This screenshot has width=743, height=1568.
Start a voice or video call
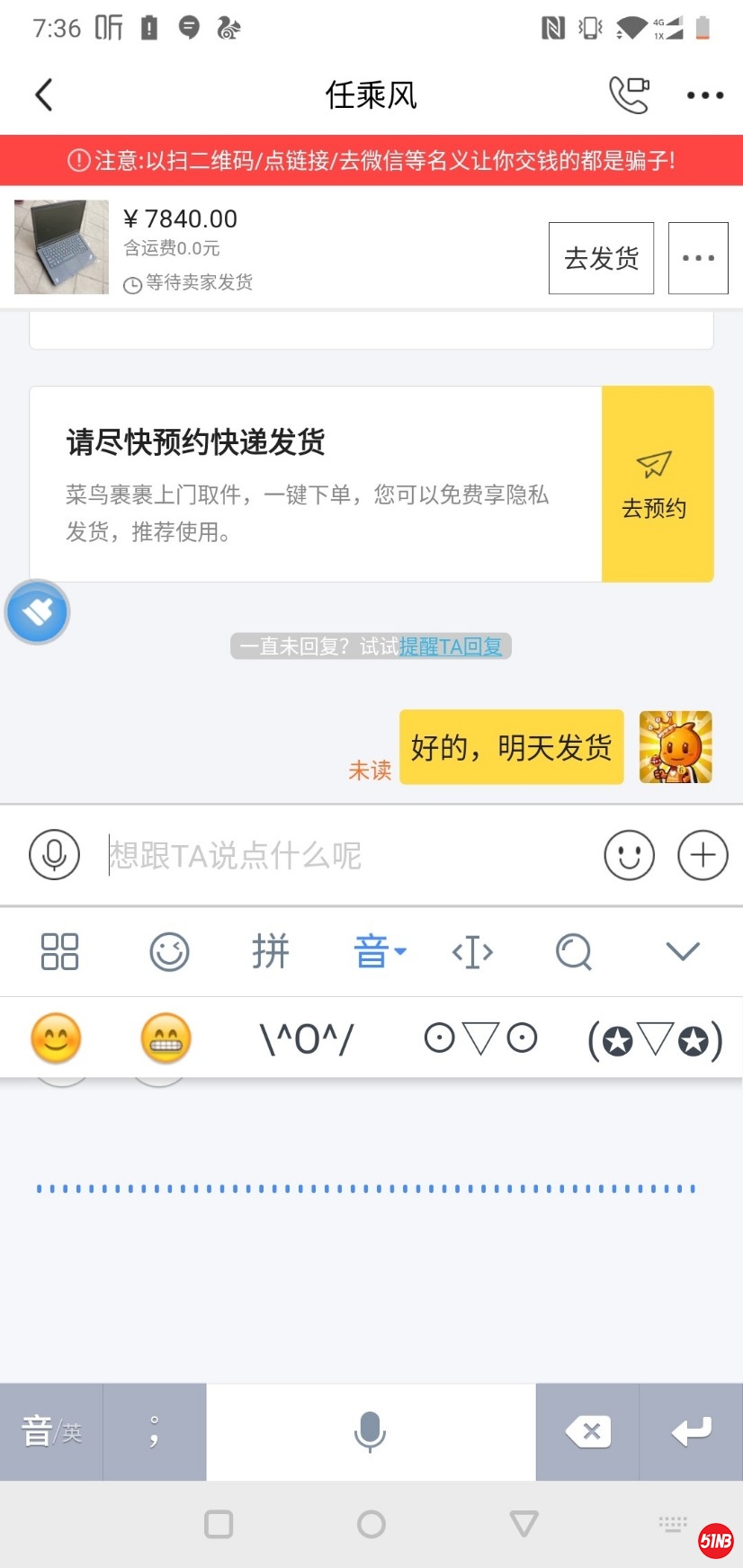click(x=629, y=94)
